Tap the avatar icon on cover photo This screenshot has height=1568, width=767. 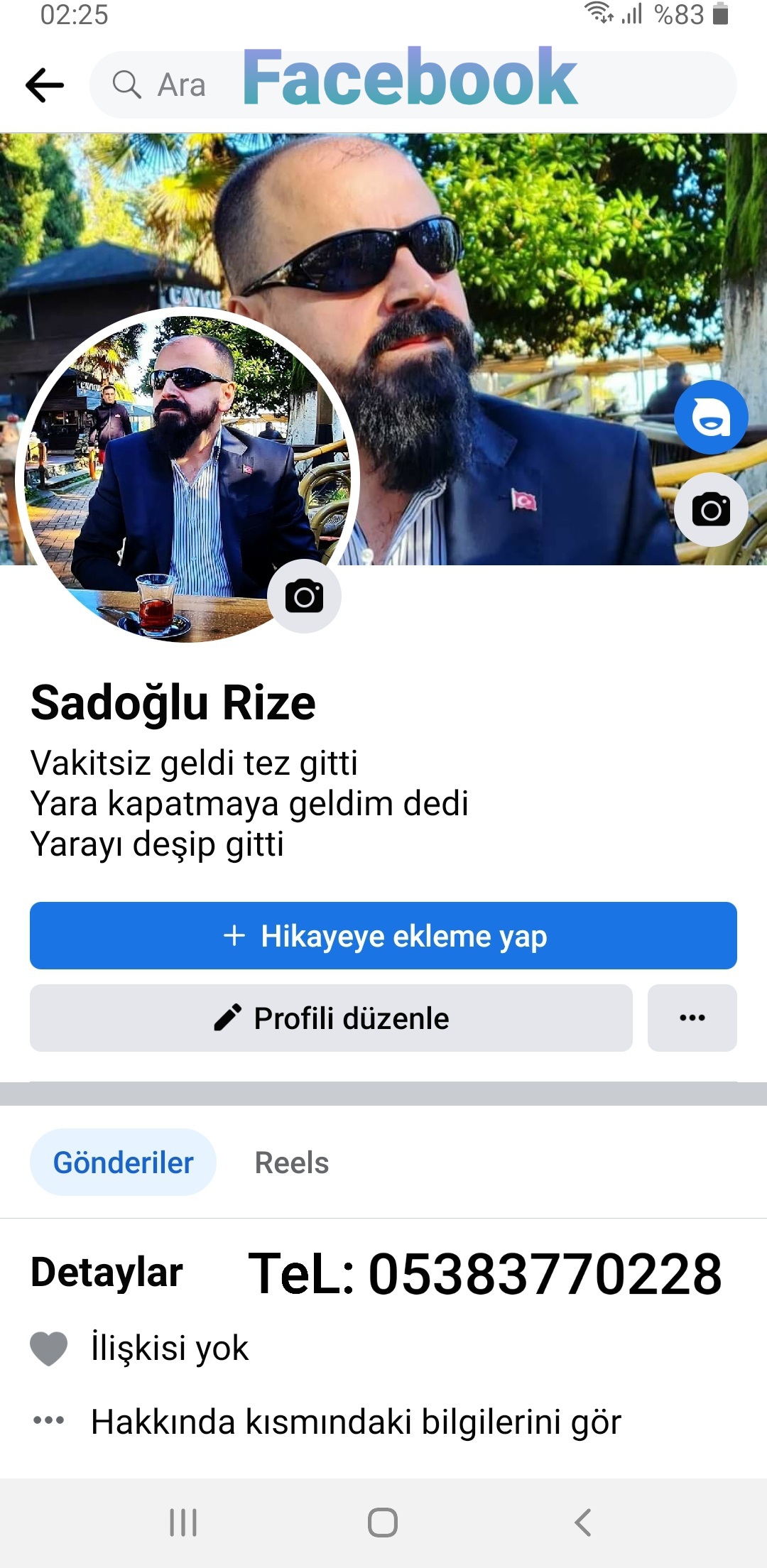click(x=710, y=417)
